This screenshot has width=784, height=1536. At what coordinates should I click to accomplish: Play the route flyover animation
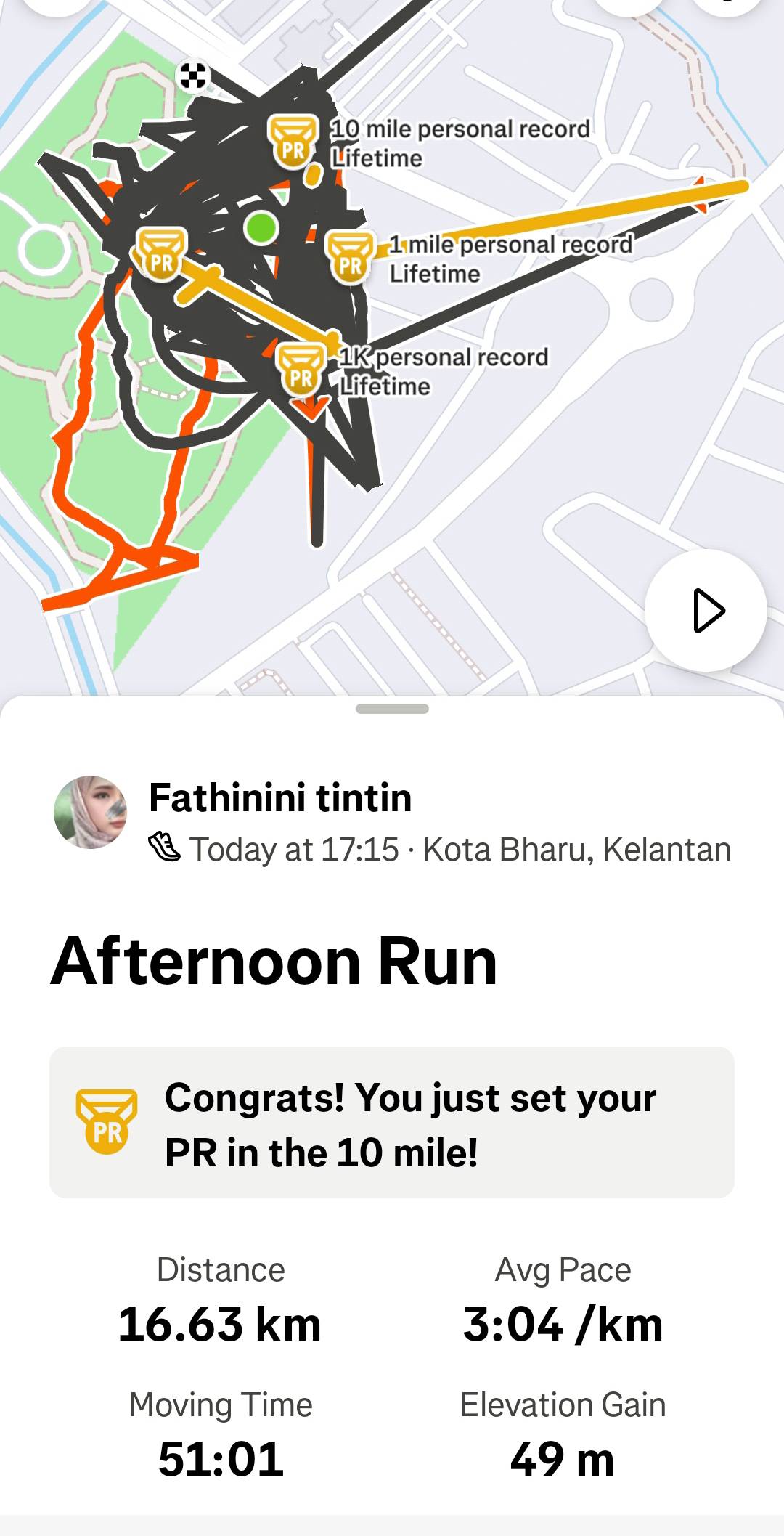click(x=706, y=611)
